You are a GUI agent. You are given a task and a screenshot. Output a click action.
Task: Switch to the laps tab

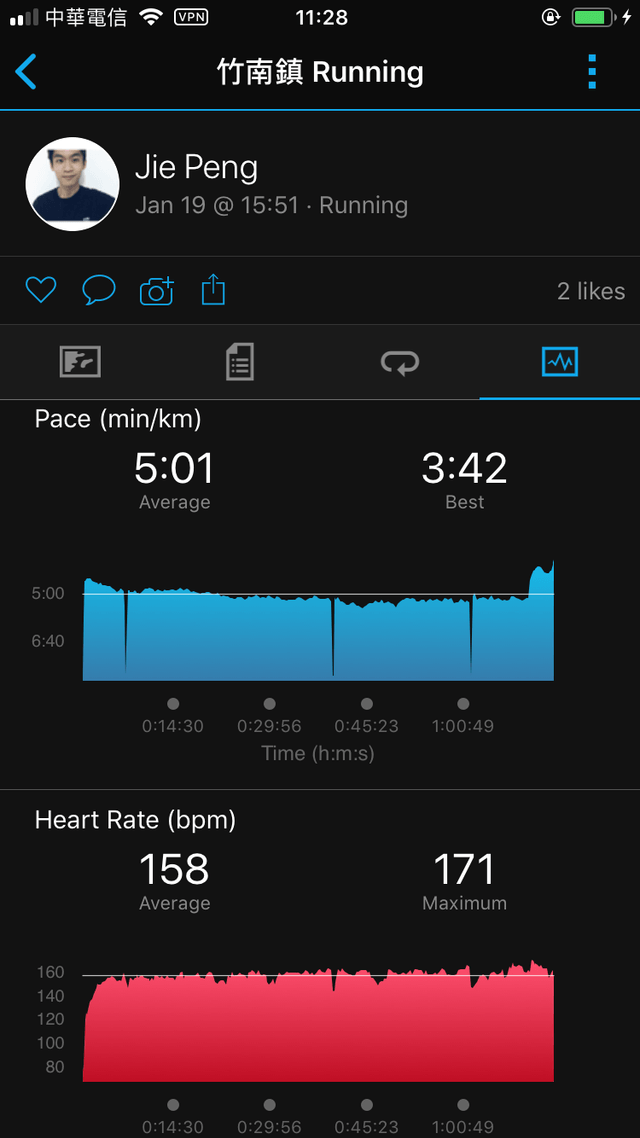coord(400,361)
